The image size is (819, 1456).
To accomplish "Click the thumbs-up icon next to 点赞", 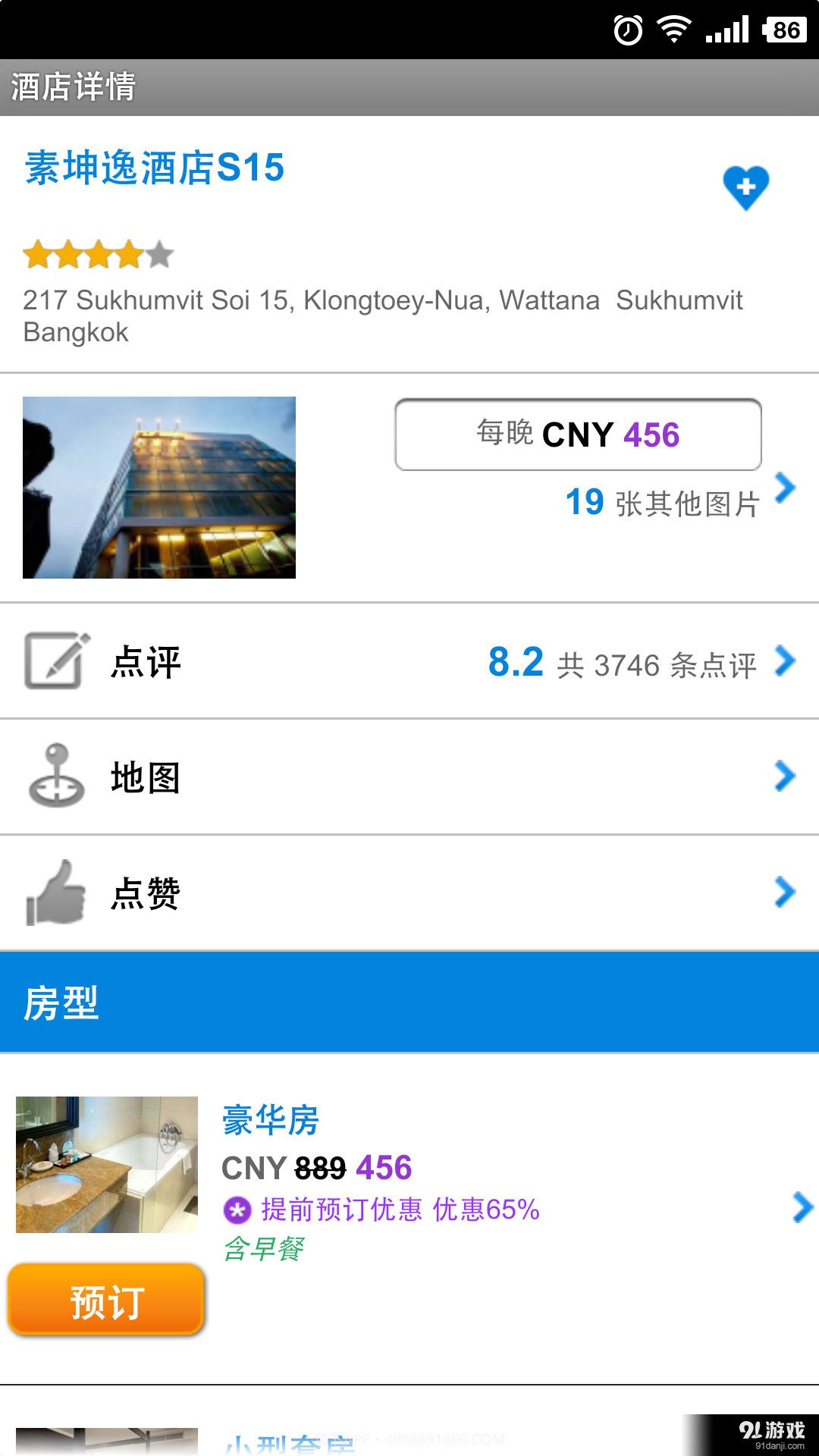I will tap(55, 893).
